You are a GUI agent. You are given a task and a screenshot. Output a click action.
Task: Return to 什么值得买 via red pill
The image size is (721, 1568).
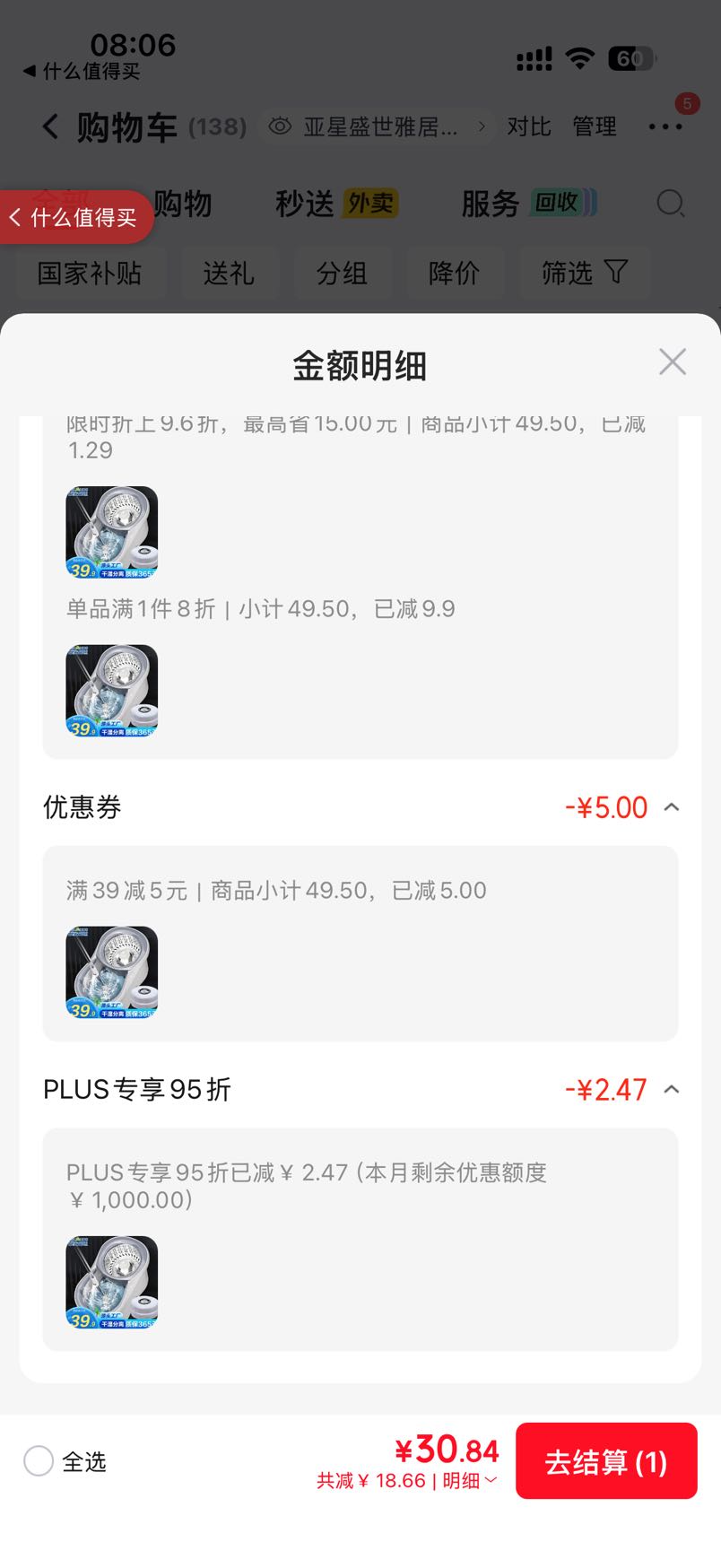(x=75, y=217)
